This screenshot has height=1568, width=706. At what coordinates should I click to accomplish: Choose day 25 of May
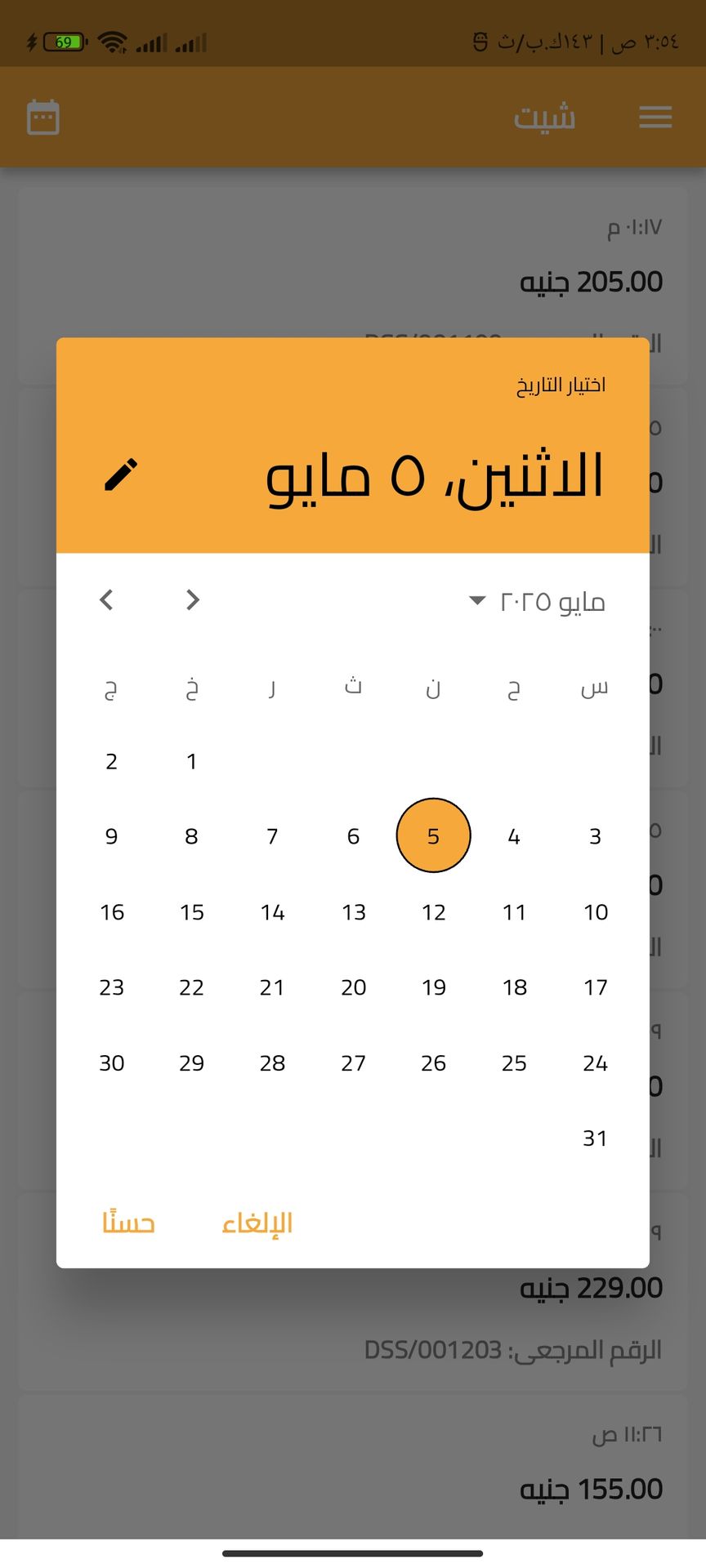coord(514,1062)
